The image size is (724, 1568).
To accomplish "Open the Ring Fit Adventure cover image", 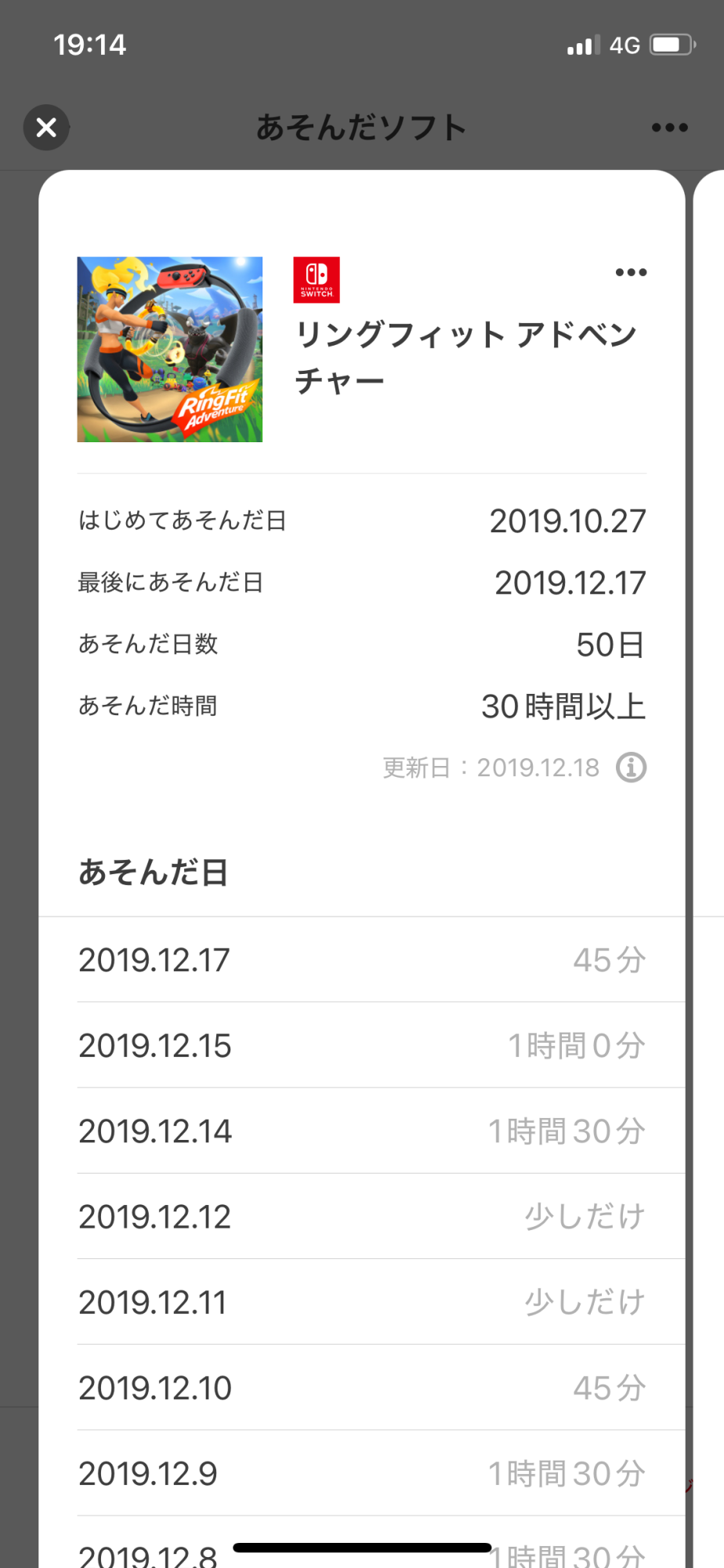I will click(170, 350).
